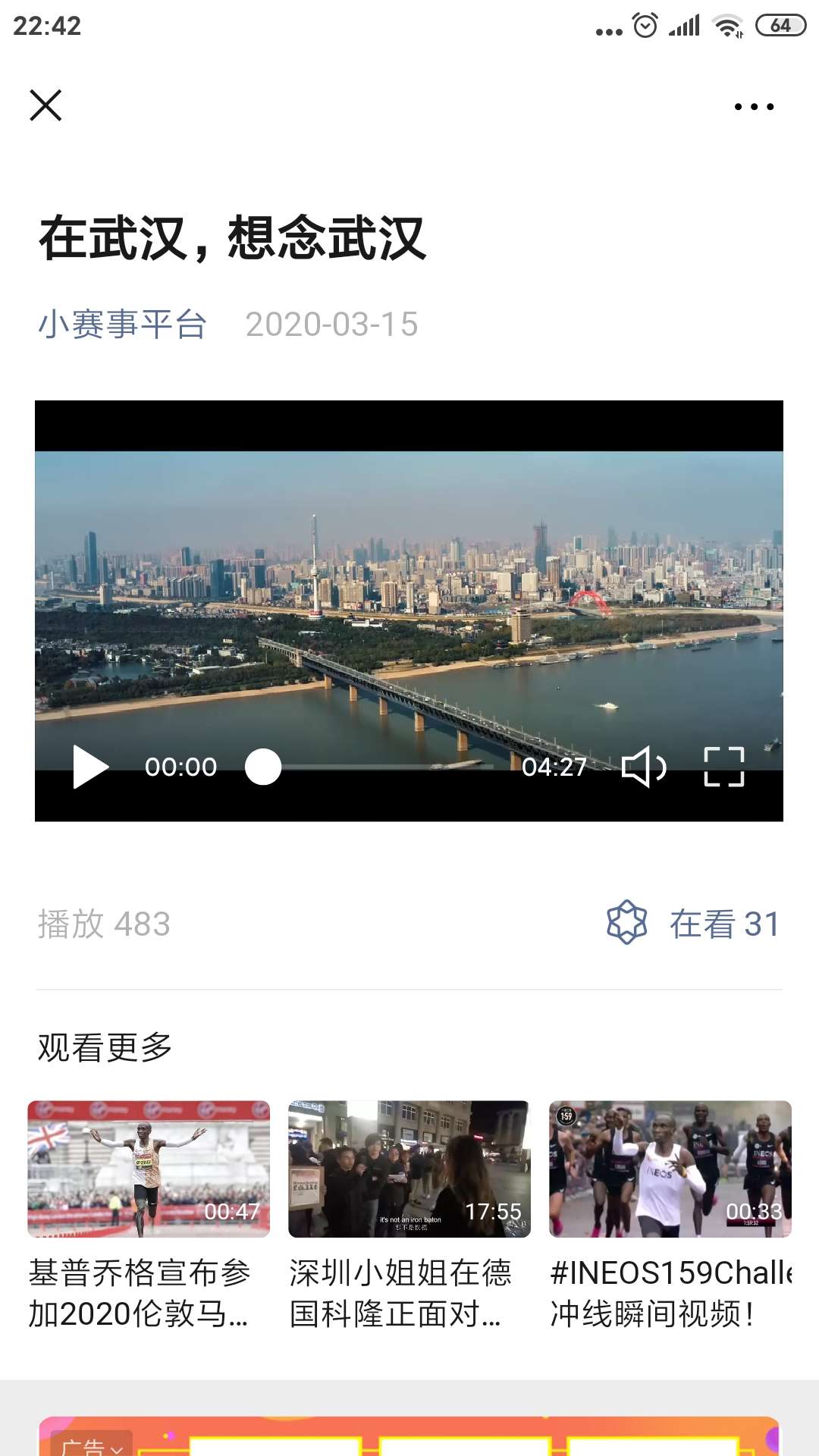The image size is (819, 1456).
Task: Tap the alarm clock icon in status bar
Action: pos(644,25)
